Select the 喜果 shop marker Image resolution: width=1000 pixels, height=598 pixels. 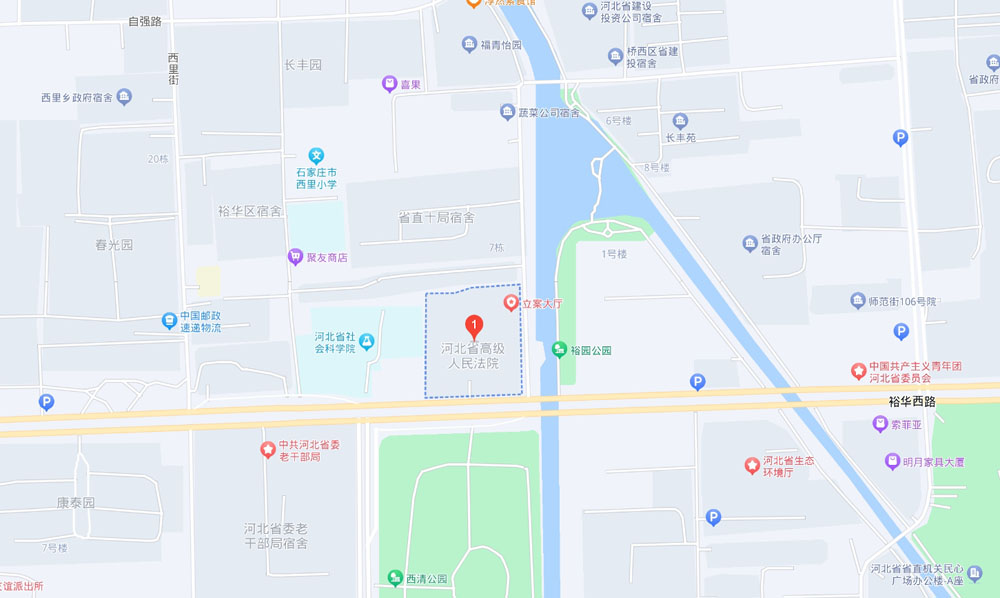(390, 85)
